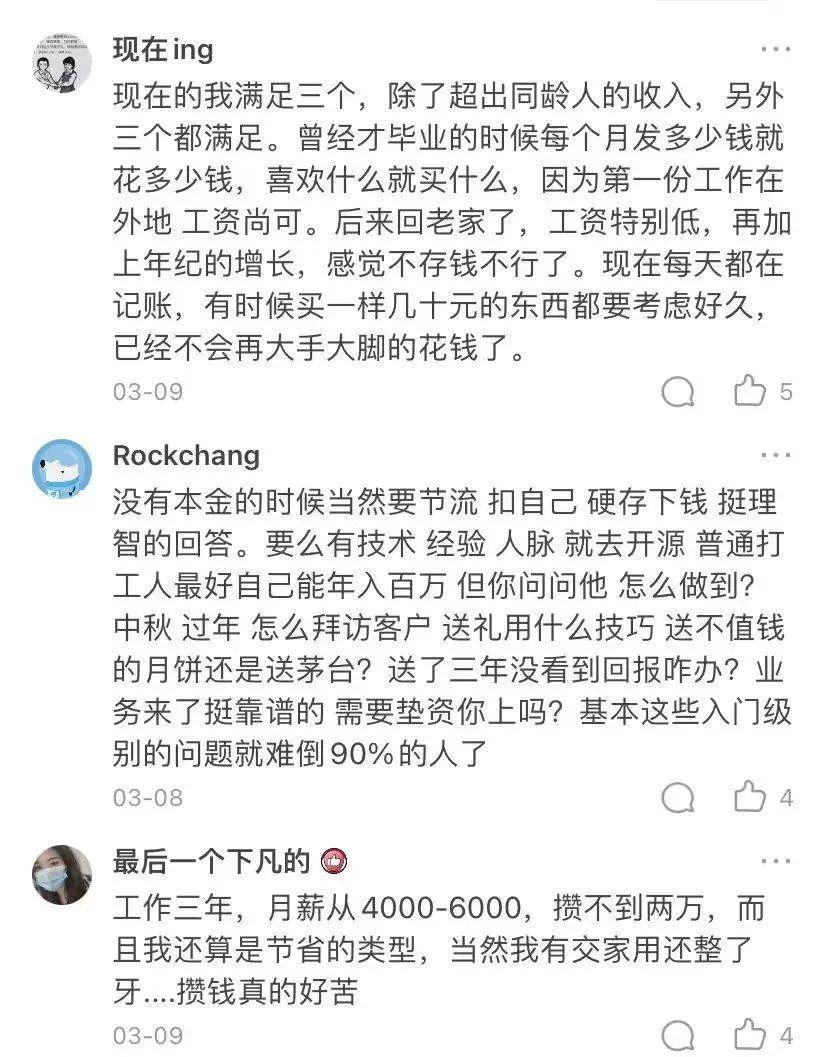828x1057 pixels.
Task: Reply to Rockchang's comment
Action: click(678, 797)
